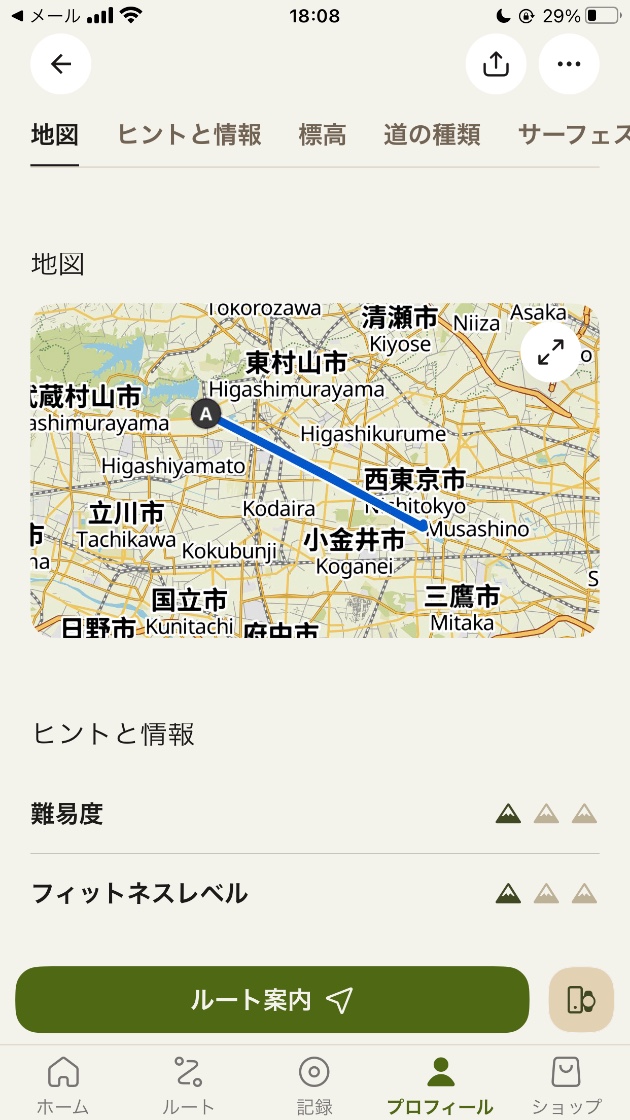Return to メール app via status bar
Screen dimensions: 630x1120
(45, 16)
